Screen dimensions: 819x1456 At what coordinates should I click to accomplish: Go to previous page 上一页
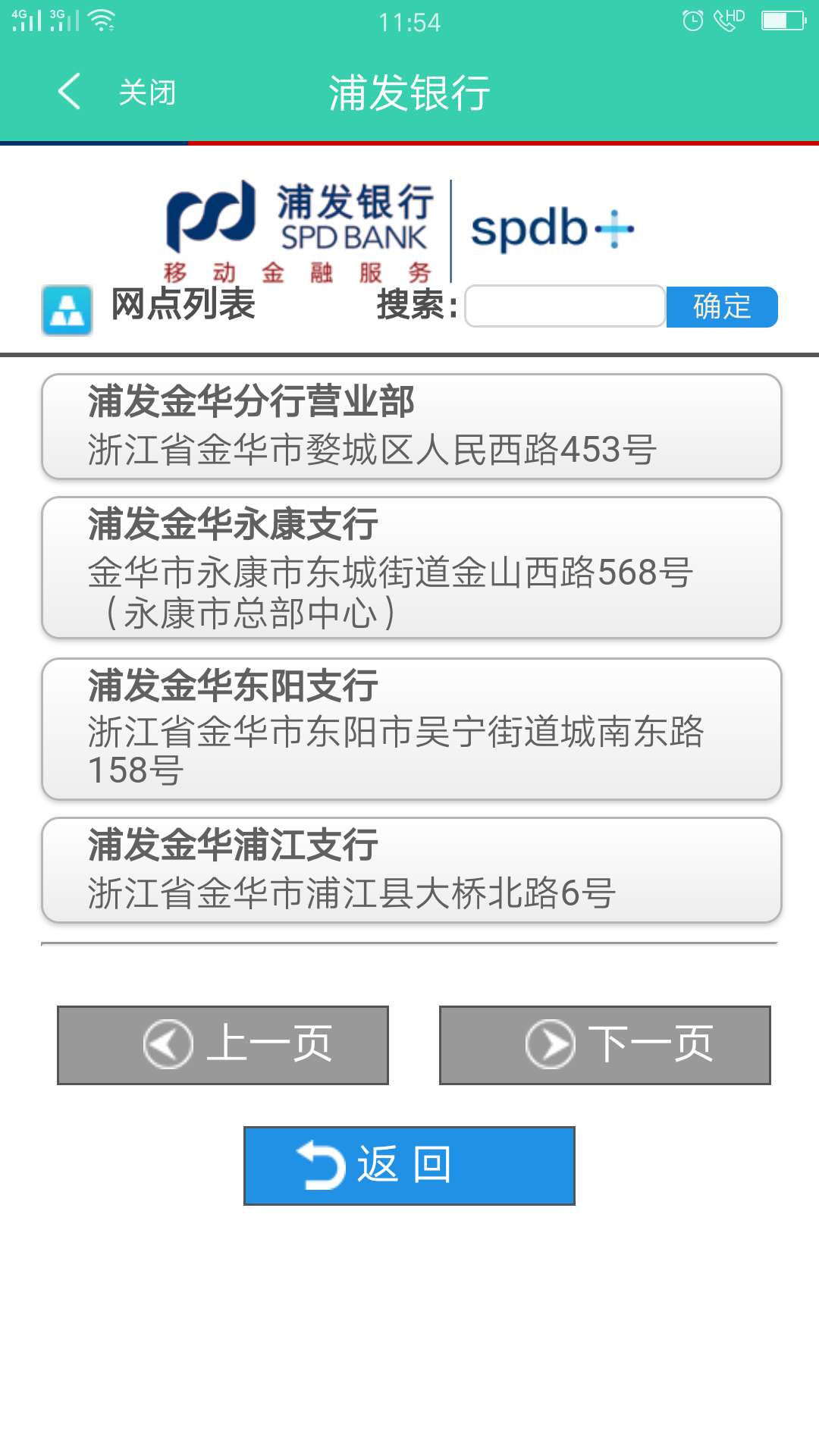223,1045
